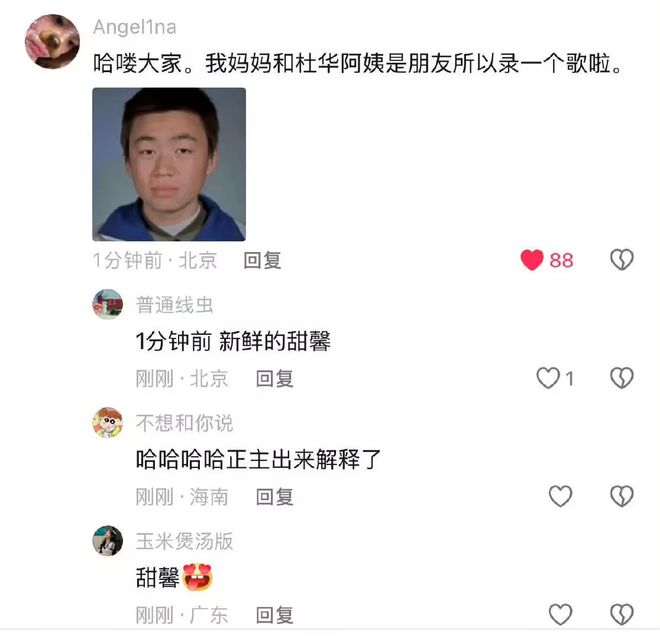Viewport: 660px width, 639px height.
Task: Open 普通线虫's profile avatar
Action: 107,304
